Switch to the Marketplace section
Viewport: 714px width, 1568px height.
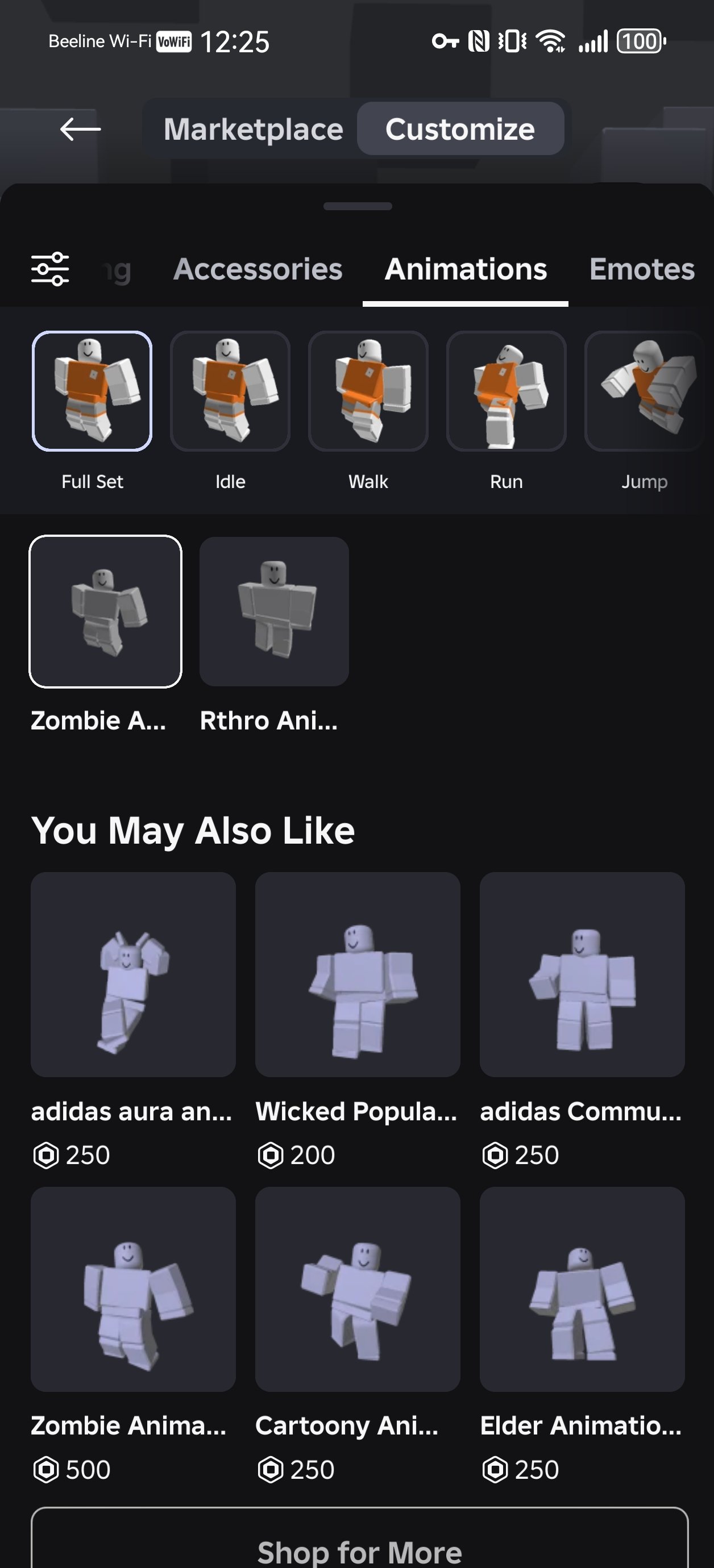coord(254,129)
